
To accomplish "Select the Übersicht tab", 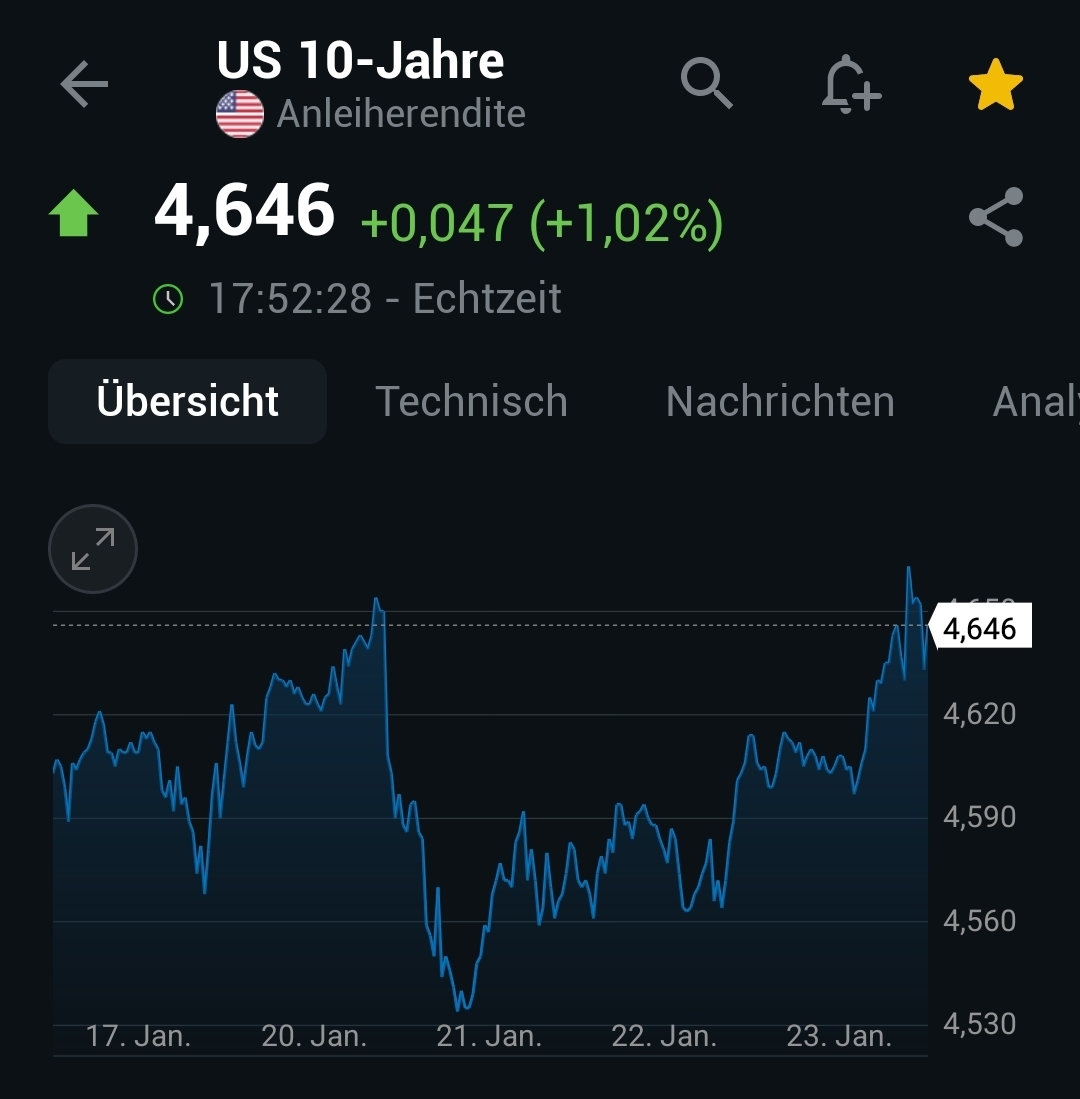I will click(187, 400).
